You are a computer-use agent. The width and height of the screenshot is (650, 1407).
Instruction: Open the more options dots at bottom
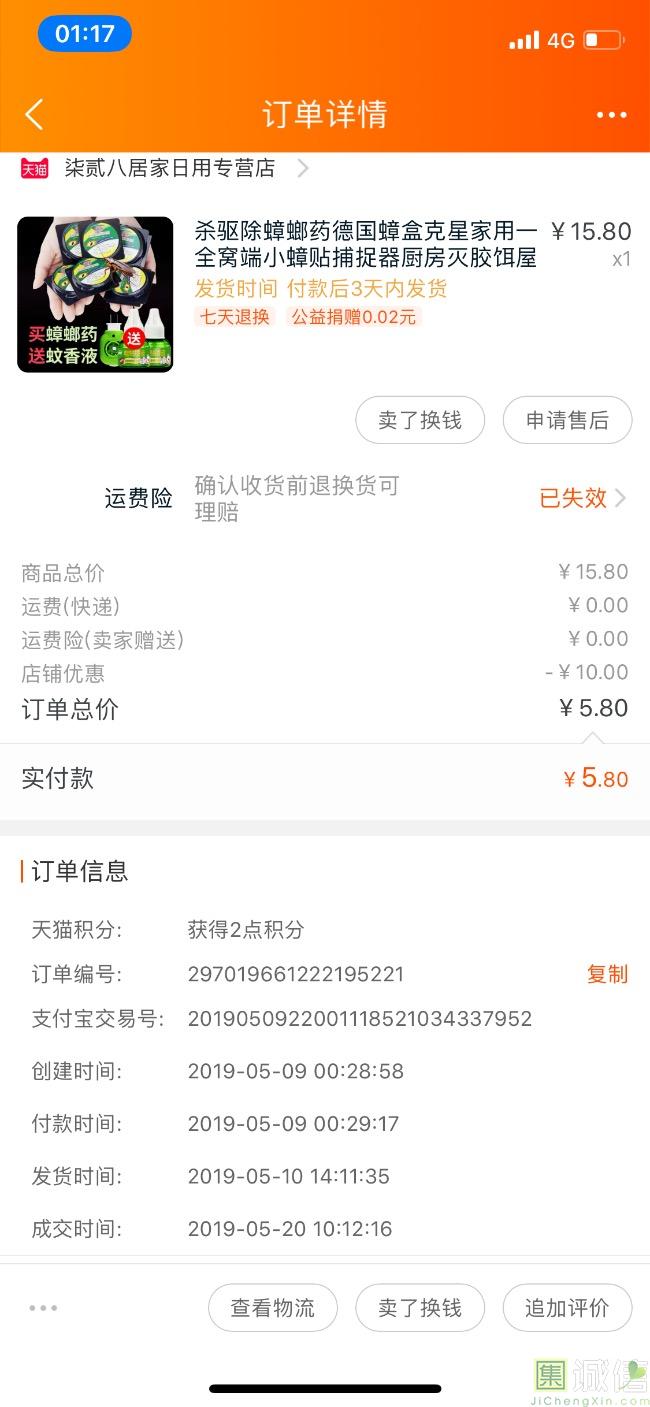[x=43, y=1308]
